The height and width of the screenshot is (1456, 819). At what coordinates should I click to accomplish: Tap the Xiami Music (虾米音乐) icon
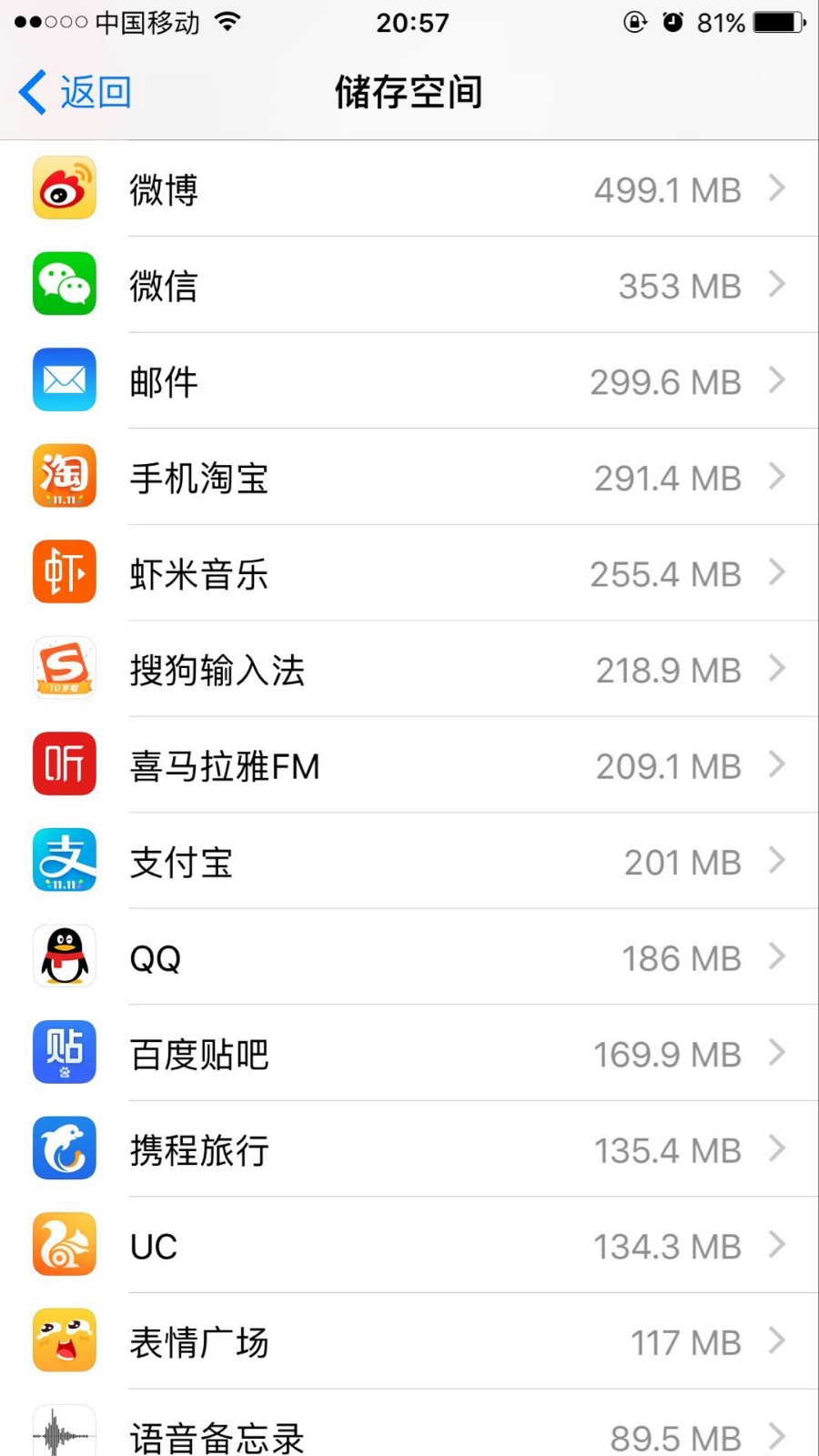64,573
